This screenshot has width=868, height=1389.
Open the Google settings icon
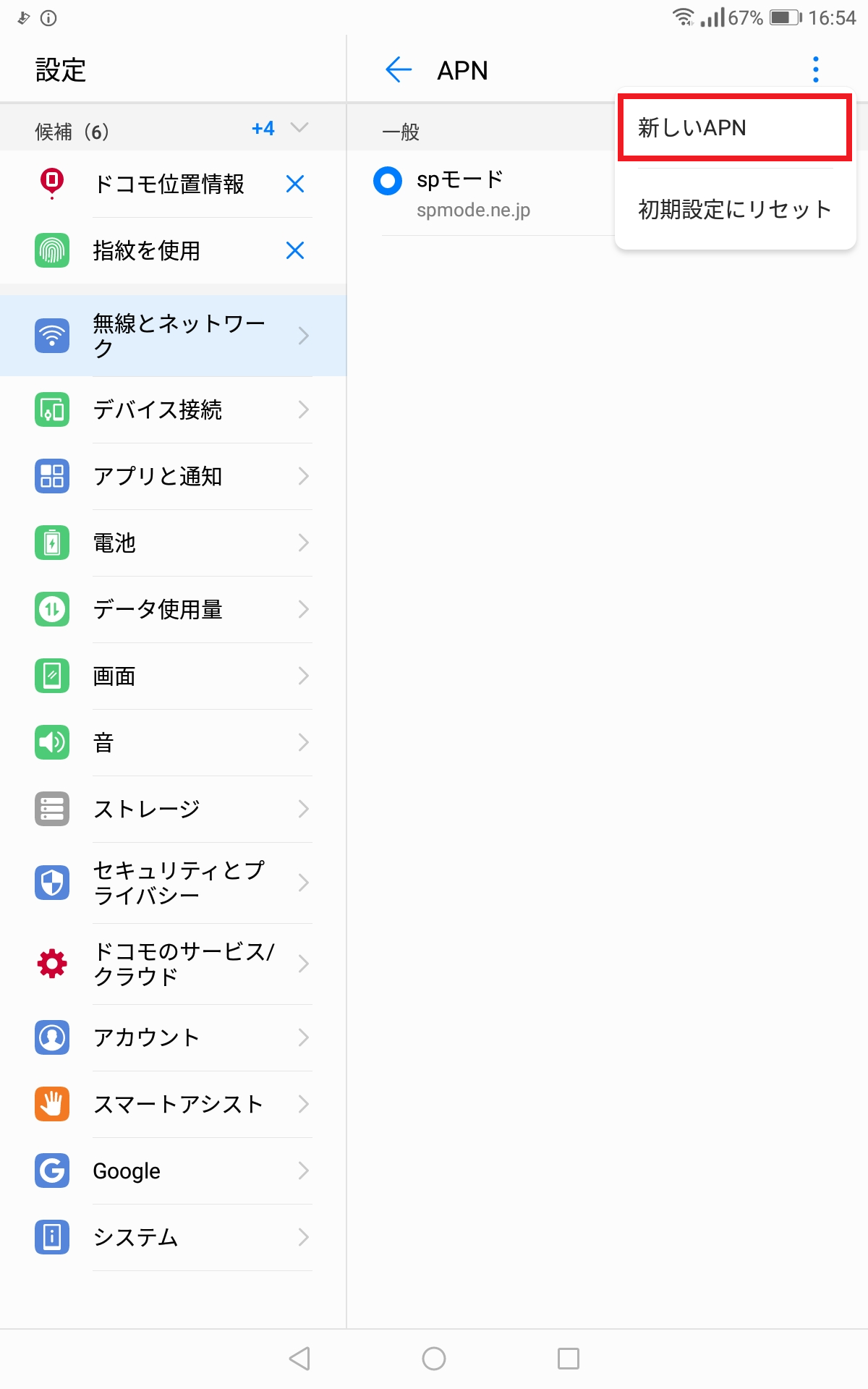pos(51,1171)
